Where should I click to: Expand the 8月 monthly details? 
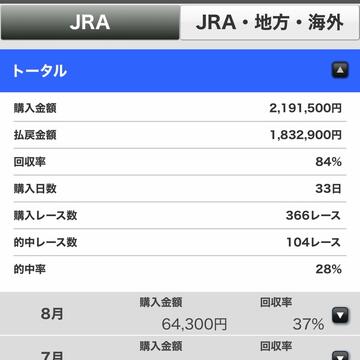(340, 315)
